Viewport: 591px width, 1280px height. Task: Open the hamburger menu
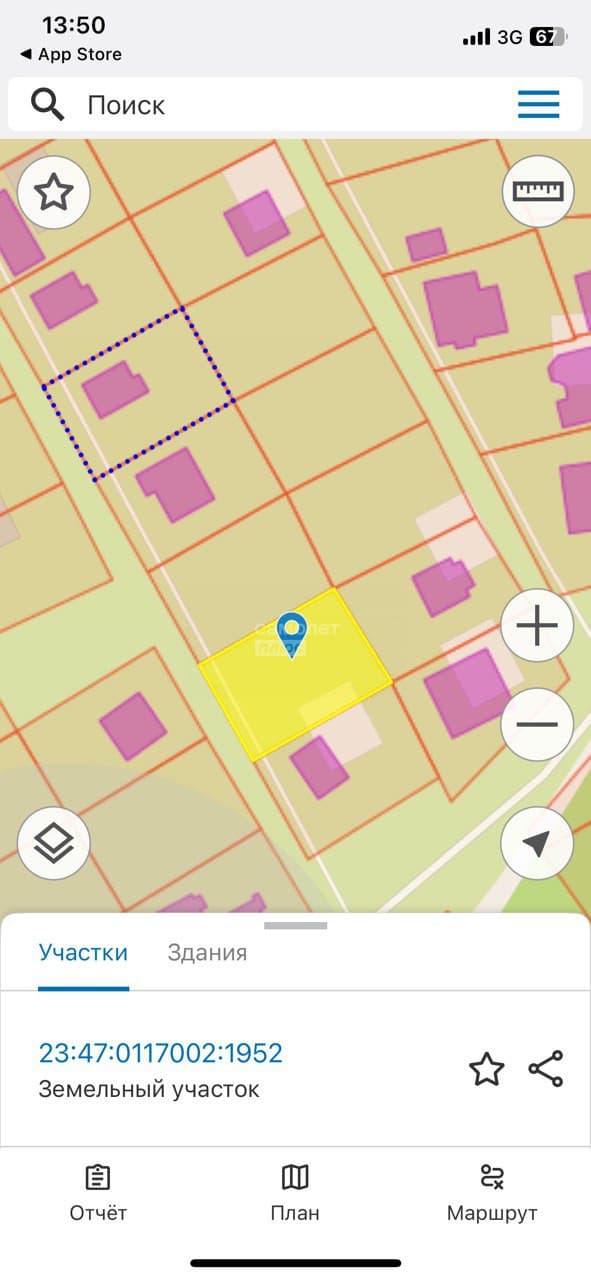(538, 104)
